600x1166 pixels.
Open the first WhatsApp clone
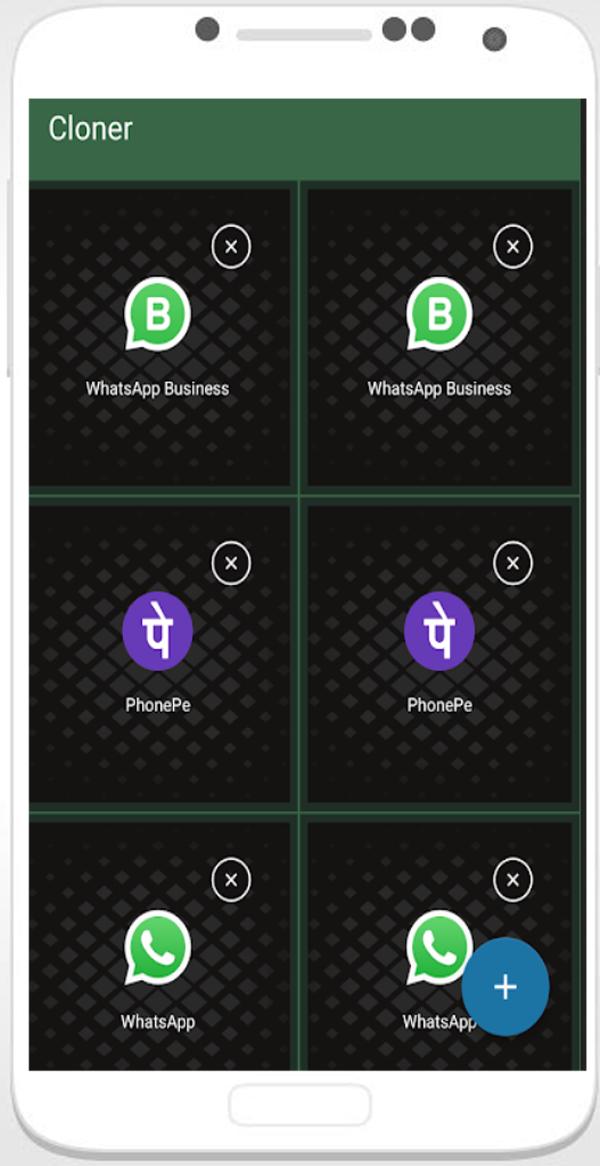coord(158,948)
